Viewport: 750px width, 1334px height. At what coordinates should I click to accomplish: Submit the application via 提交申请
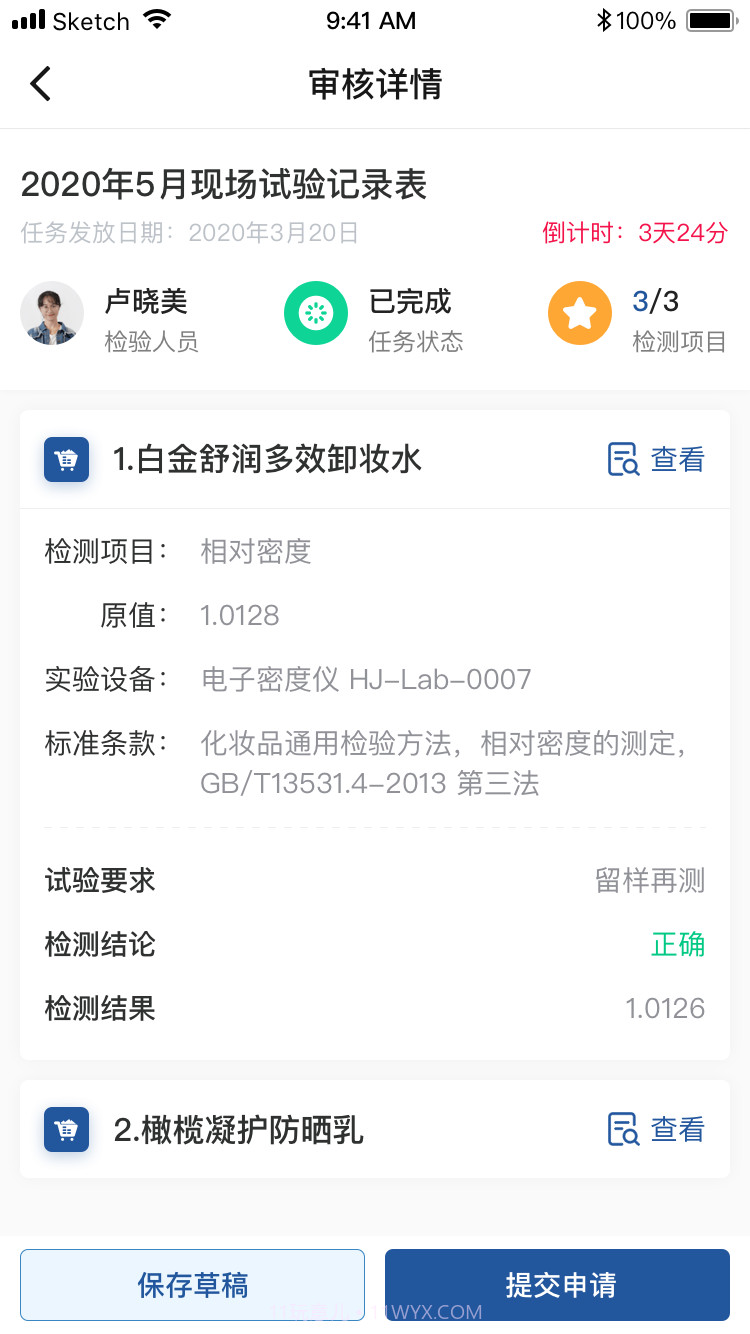557,1285
